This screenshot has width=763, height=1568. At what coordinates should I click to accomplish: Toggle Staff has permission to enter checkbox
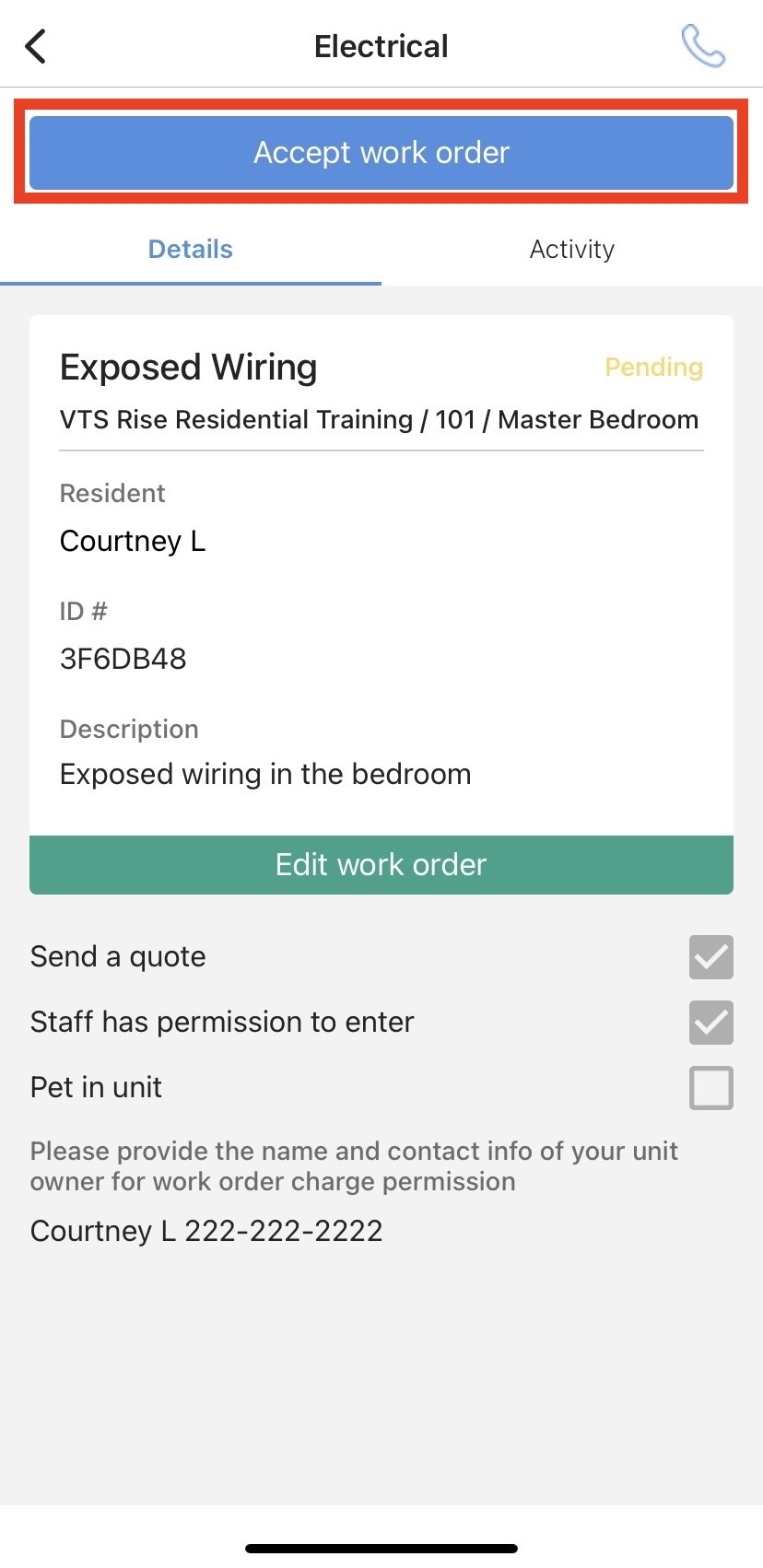pos(710,1023)
